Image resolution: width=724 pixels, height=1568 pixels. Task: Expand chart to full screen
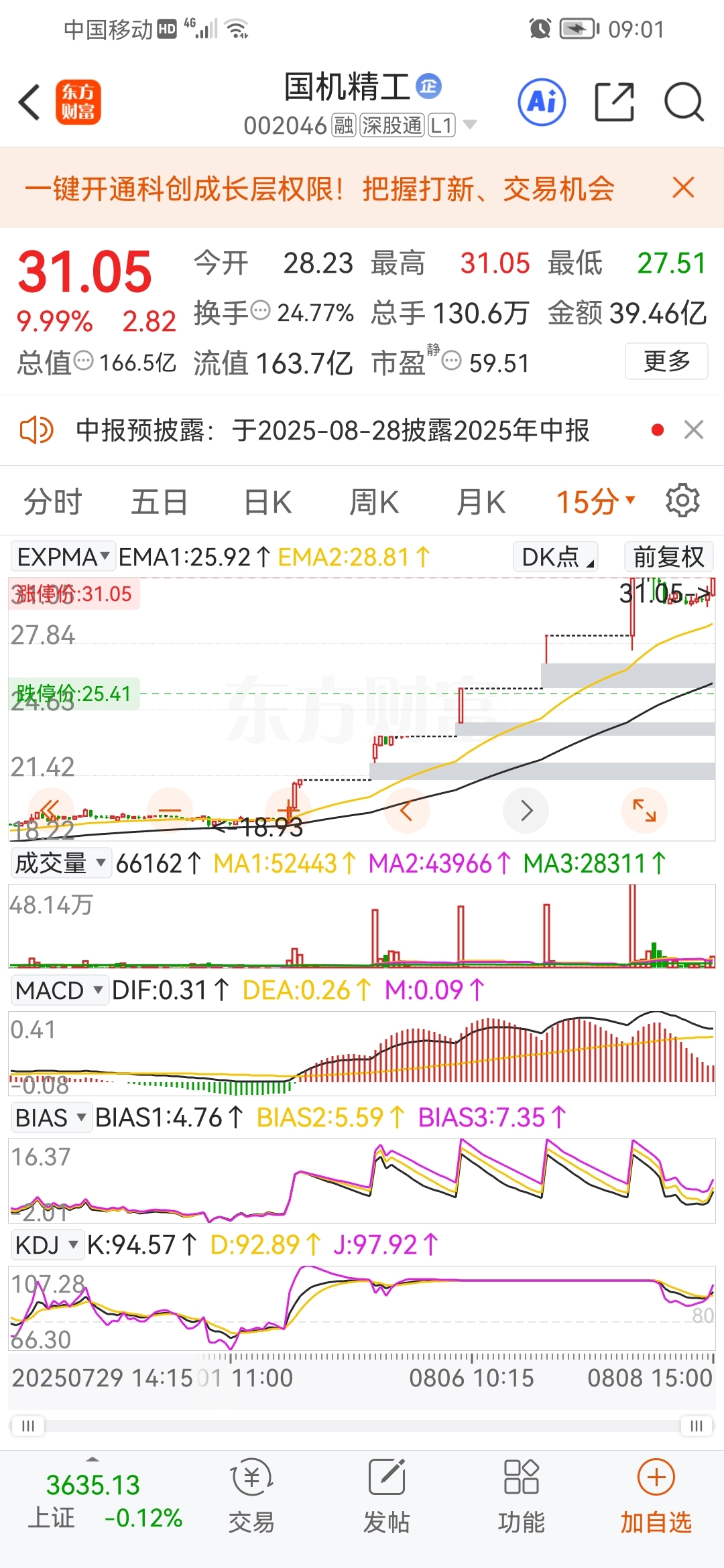pyautogui.click(x=644, y=810)
